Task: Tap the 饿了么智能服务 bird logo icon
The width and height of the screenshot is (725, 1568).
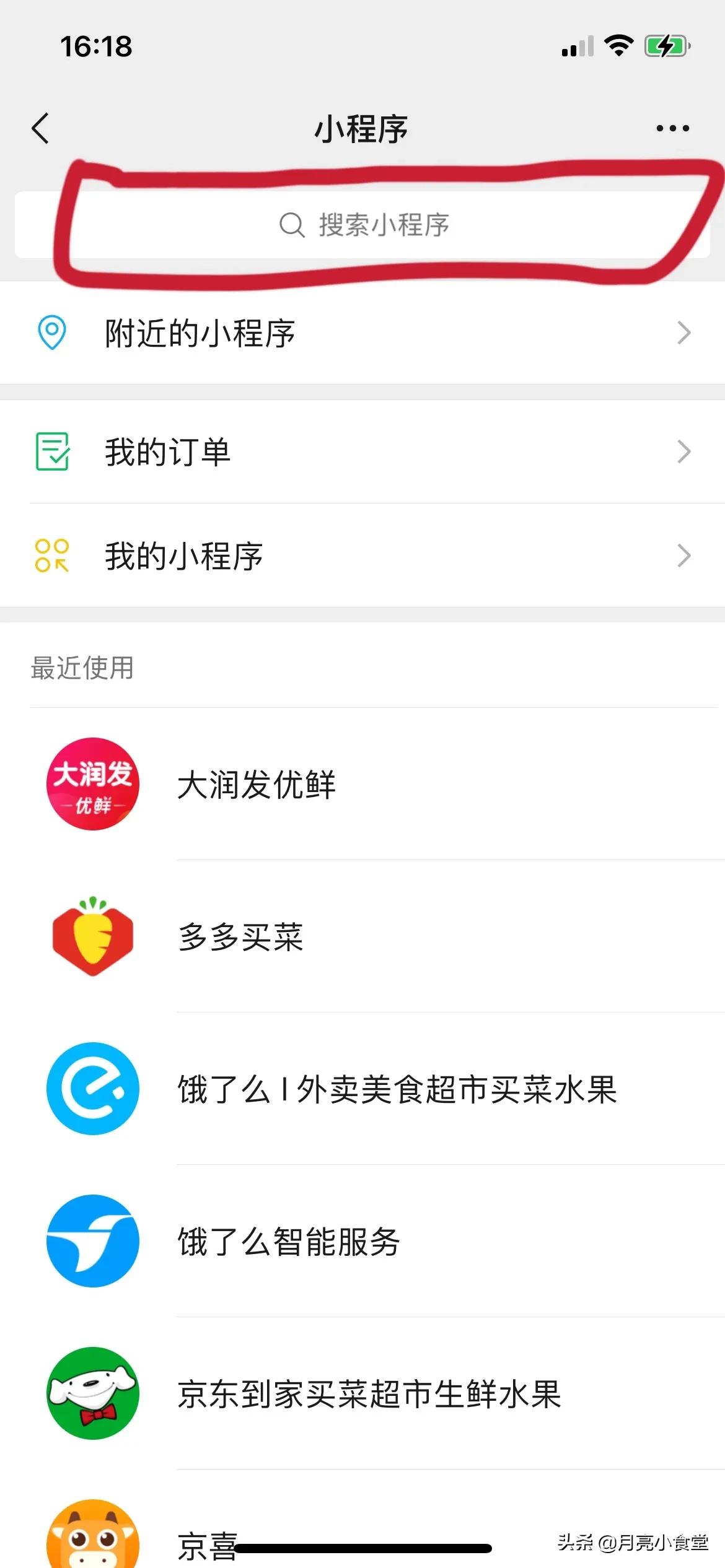Action: coord(92,1242)
